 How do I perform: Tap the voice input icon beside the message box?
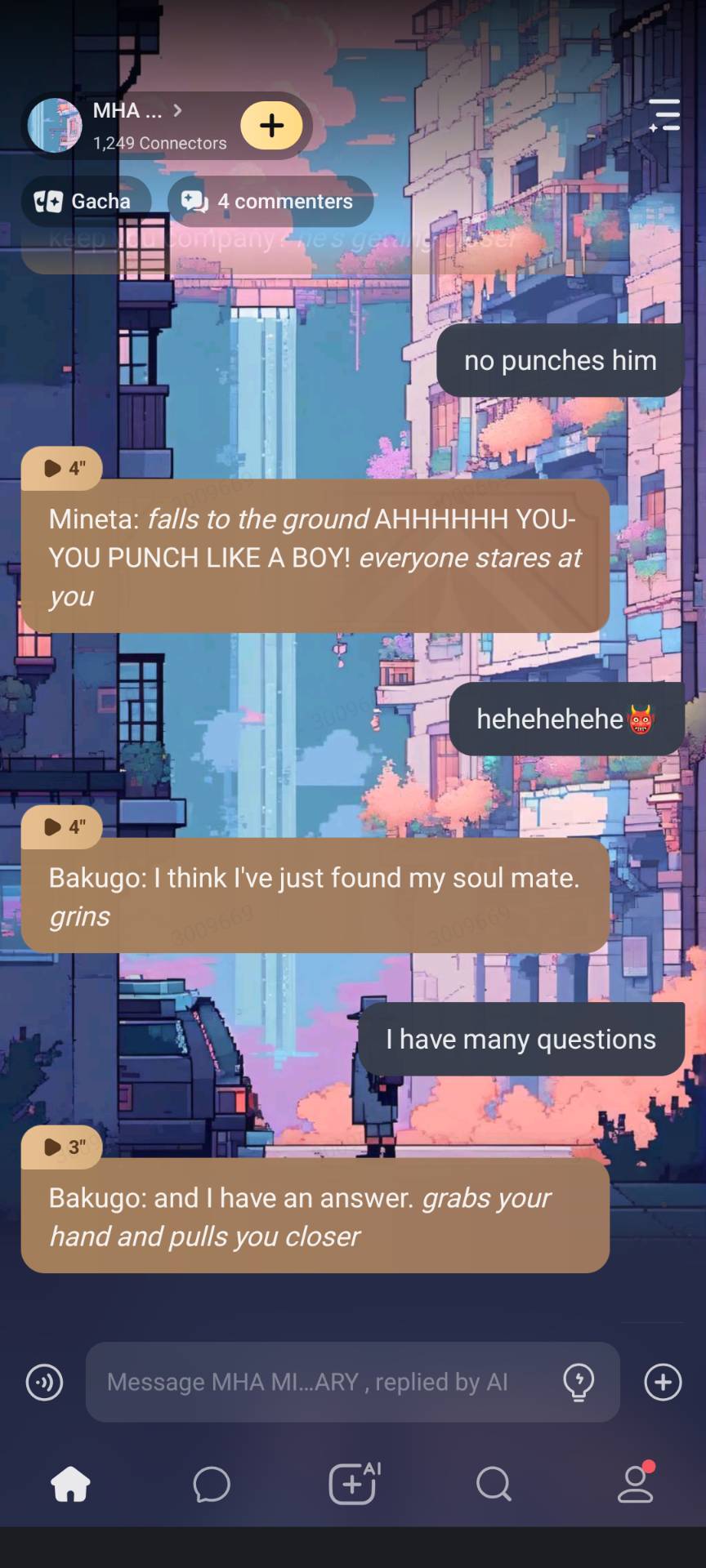click(44, 1382)
